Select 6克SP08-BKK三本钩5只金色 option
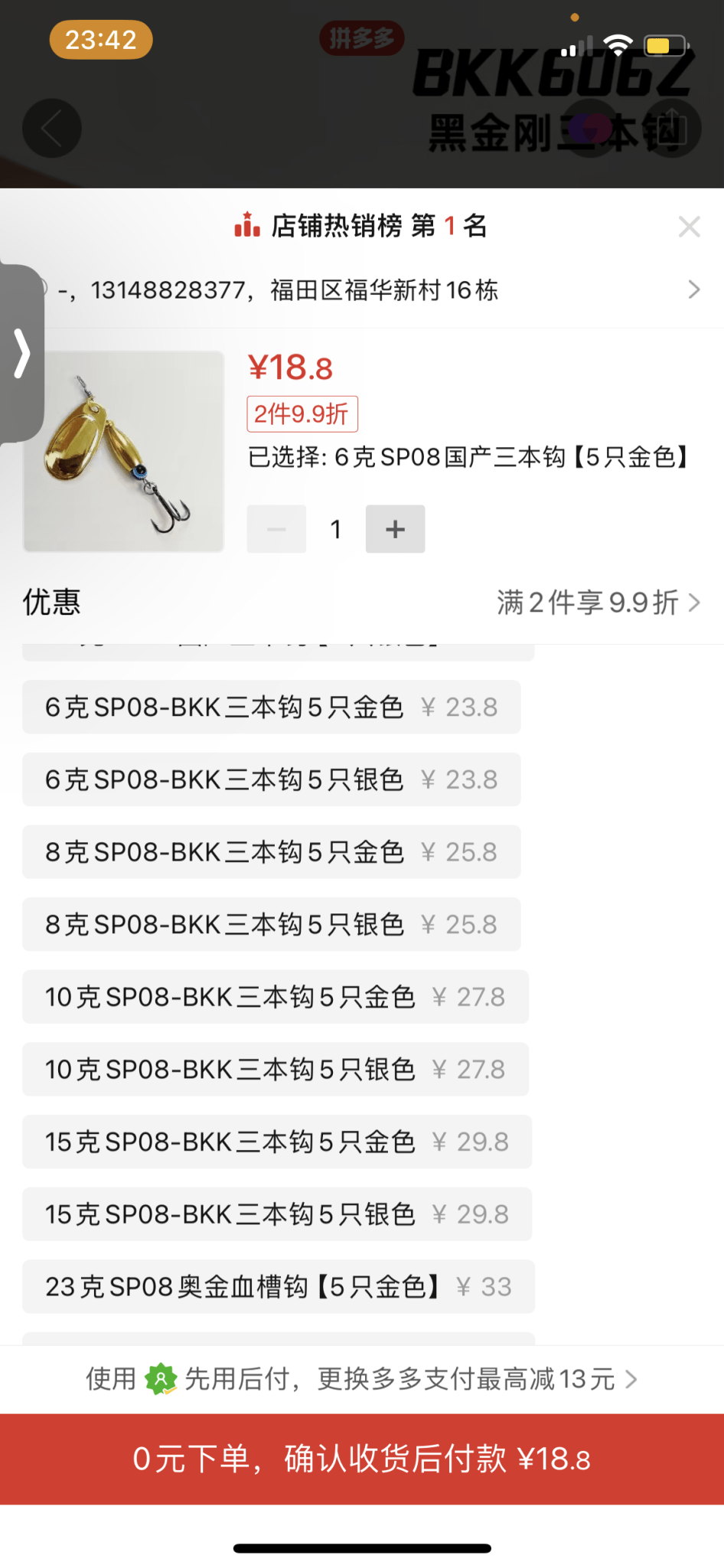The height and width of the screenshot is (1568, 724). [271, 707]
